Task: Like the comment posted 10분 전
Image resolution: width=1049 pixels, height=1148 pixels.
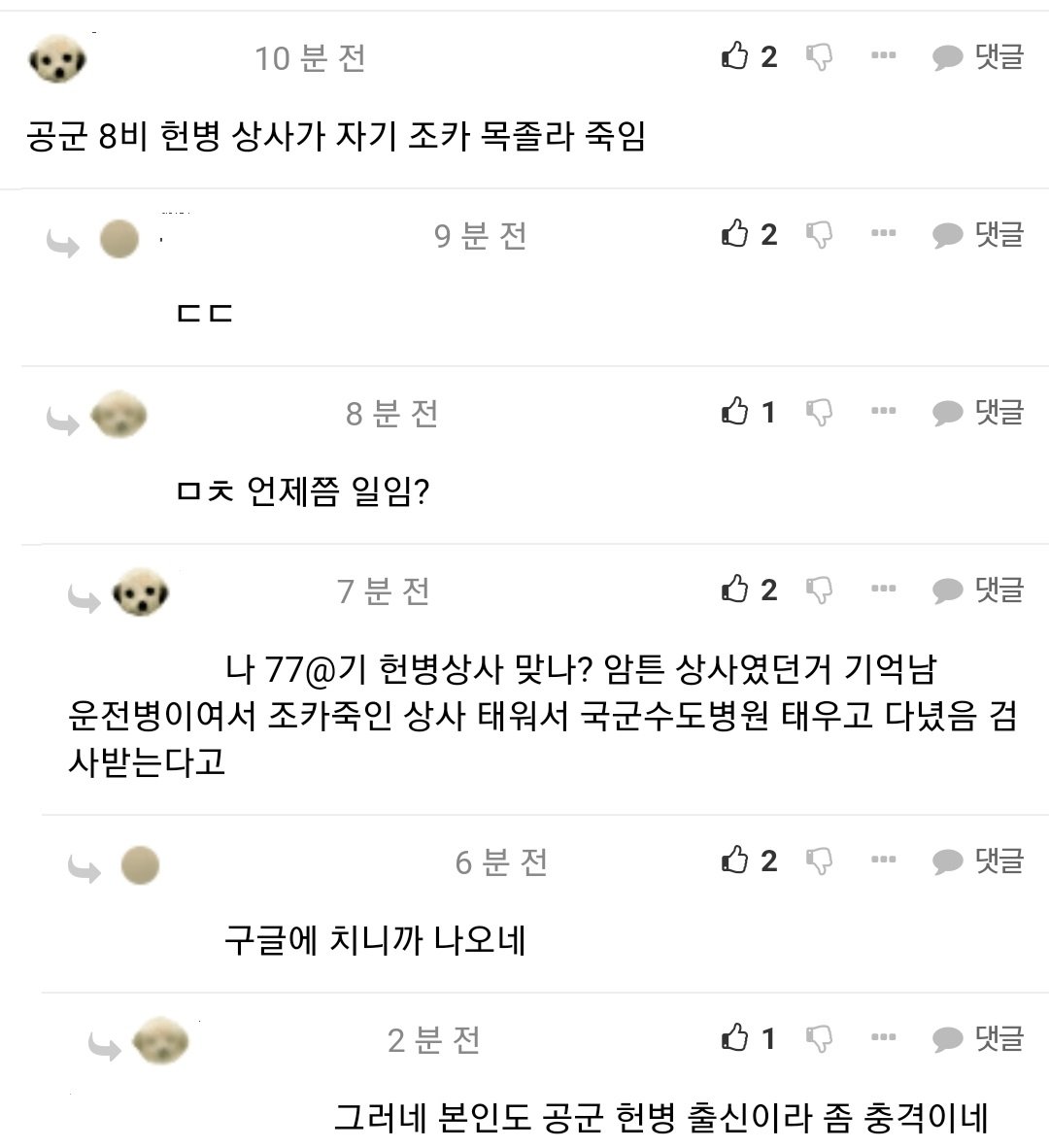Action: pos(735,56)
